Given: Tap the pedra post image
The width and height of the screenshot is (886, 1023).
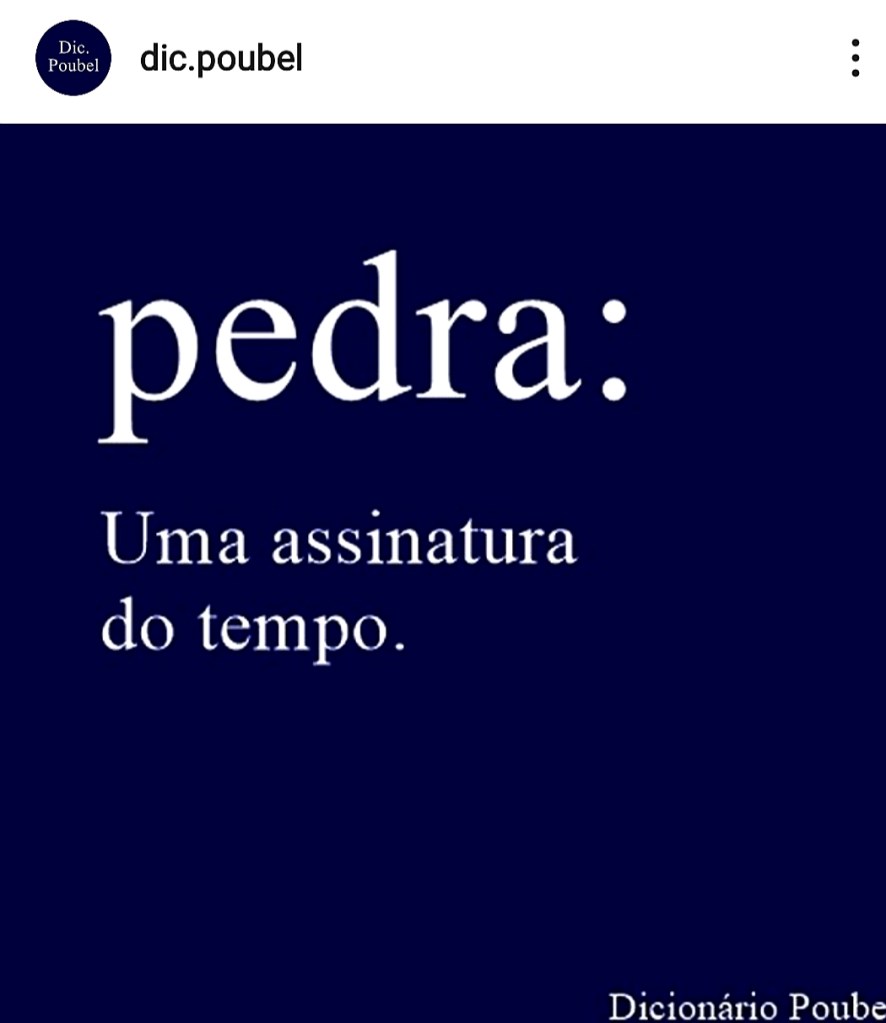Looking at the screenshot, I should pos(443,572).
